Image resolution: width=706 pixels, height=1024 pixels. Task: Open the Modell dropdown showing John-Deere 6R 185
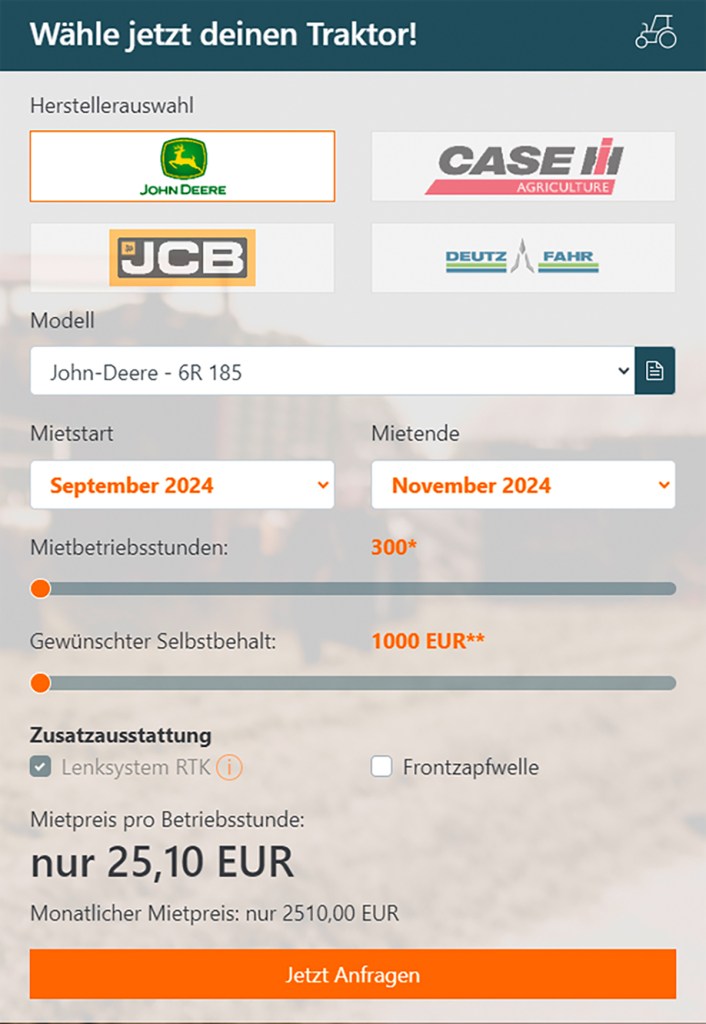332,371
